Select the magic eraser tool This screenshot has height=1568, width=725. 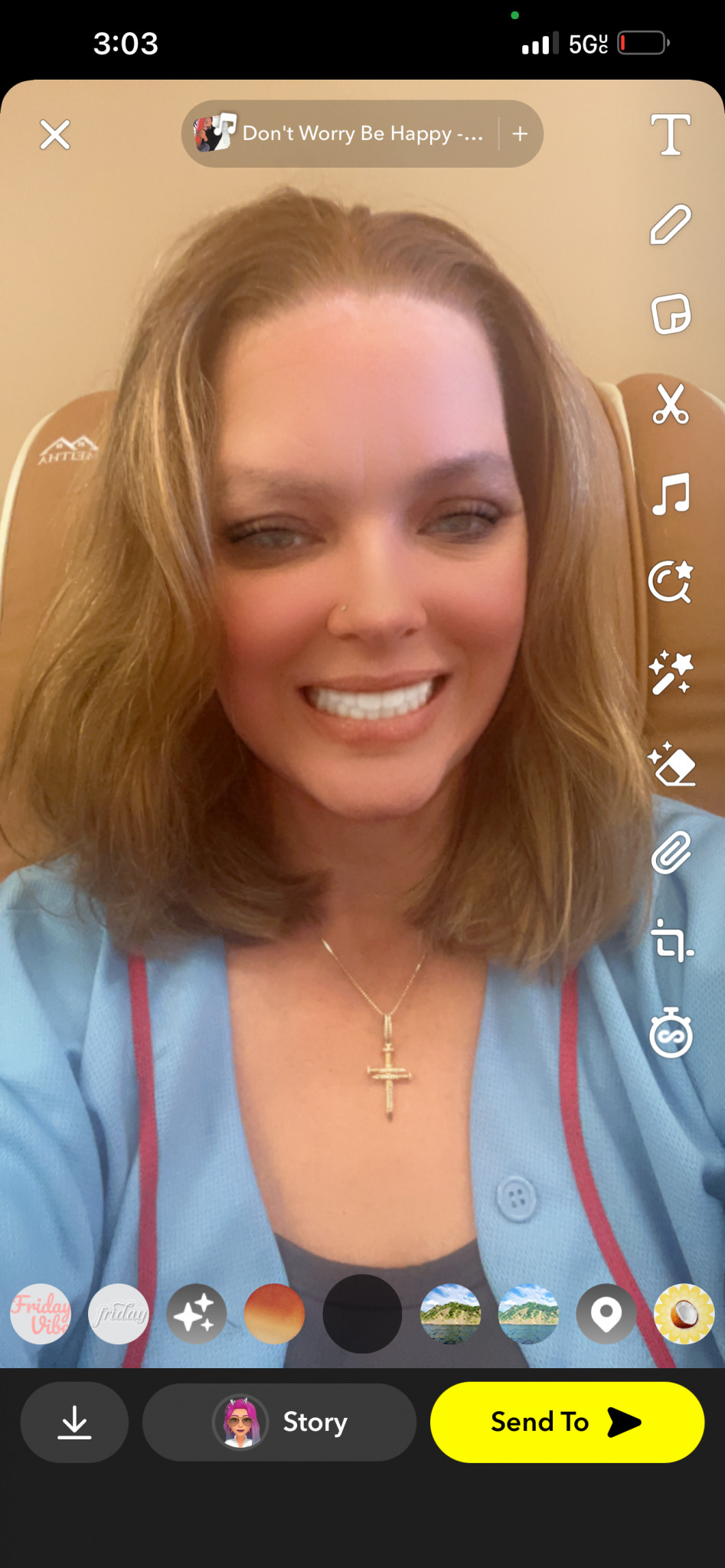coord(671,763)
